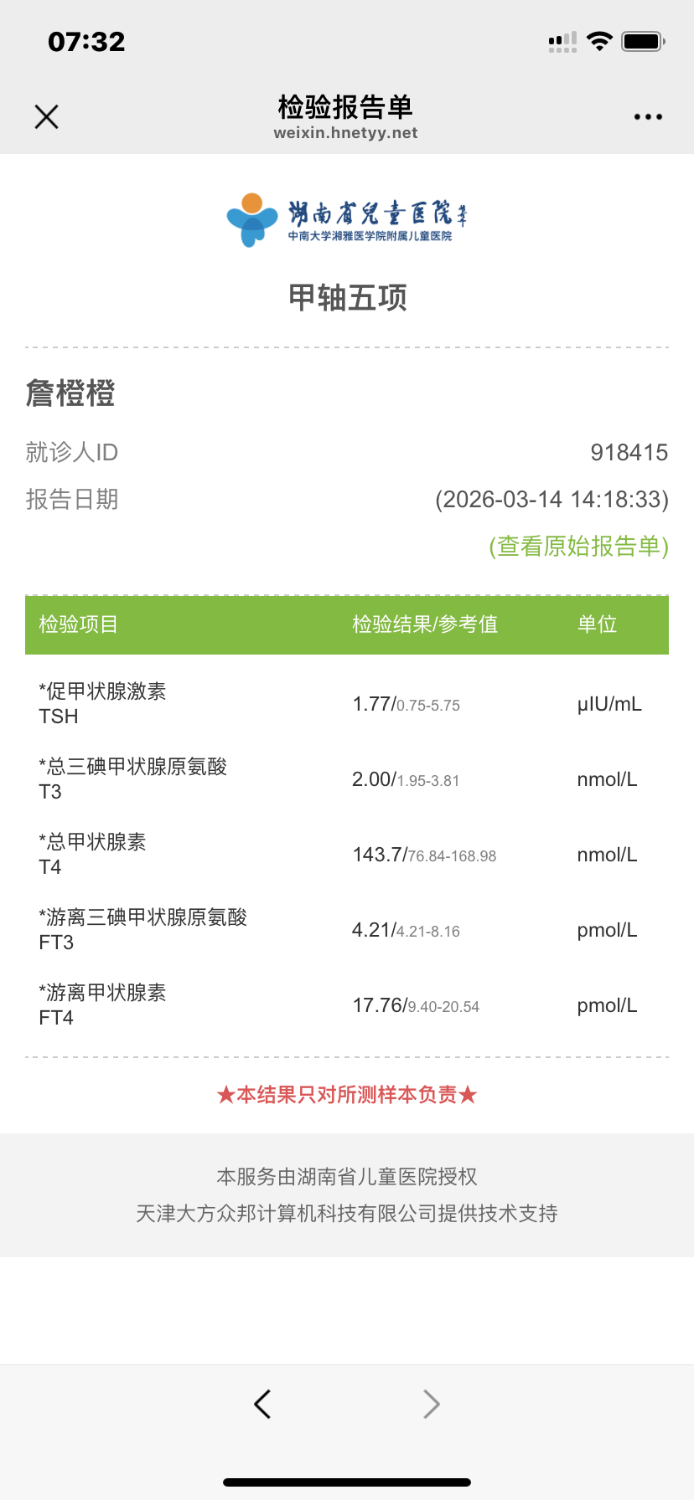Open the three-dot overflow menu
The height and width of the screenshot is (1500, 694).
point(648,117)
